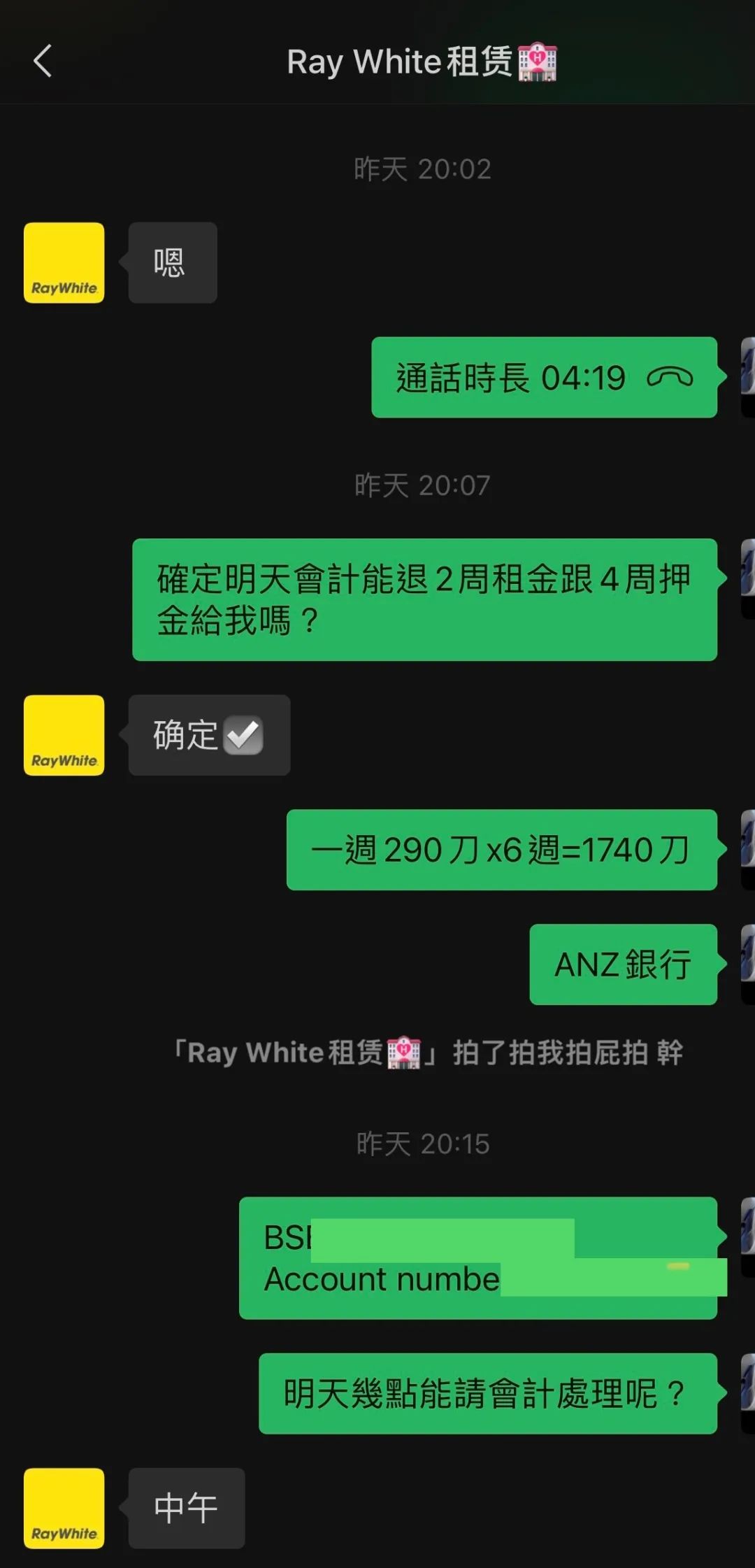This screenshot has width=755, height=1568.
Task: Open Ray White avatar beside 中午 message
Action: click(64, 1509)
